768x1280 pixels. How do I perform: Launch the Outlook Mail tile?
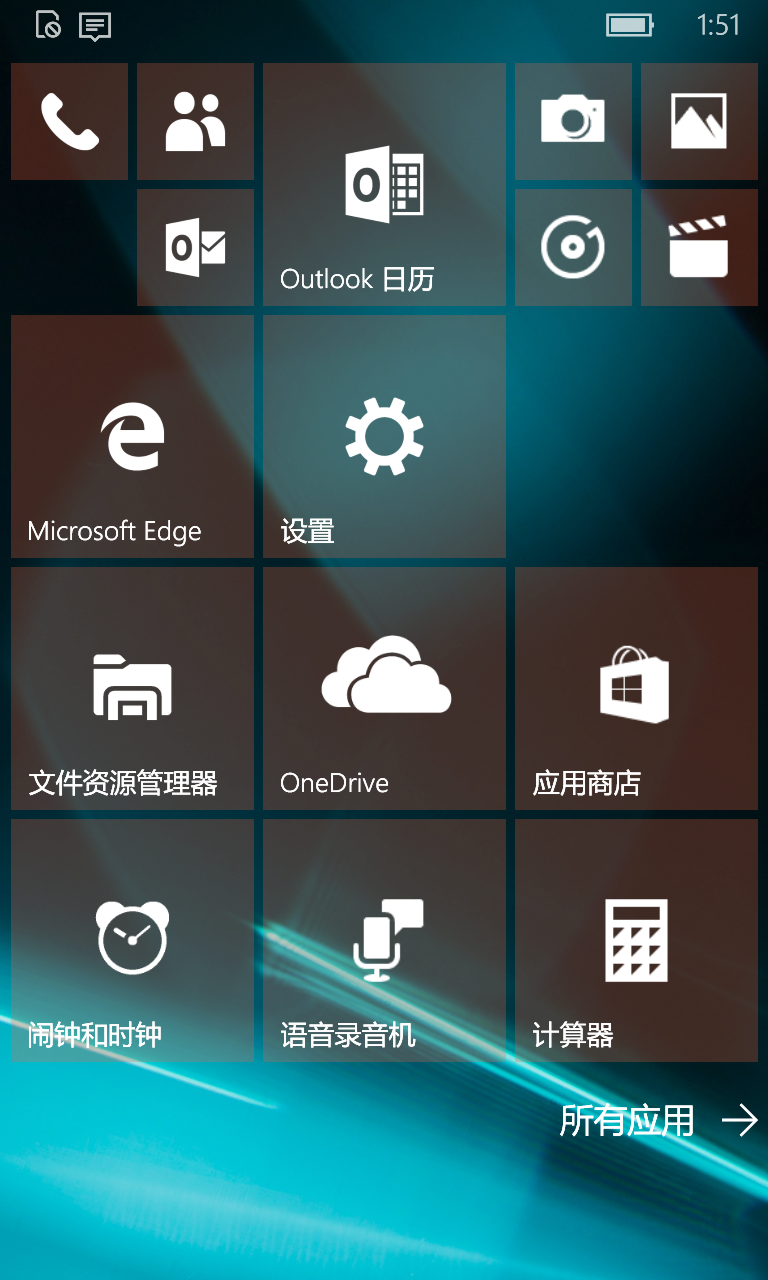click(x=195, y=247)
